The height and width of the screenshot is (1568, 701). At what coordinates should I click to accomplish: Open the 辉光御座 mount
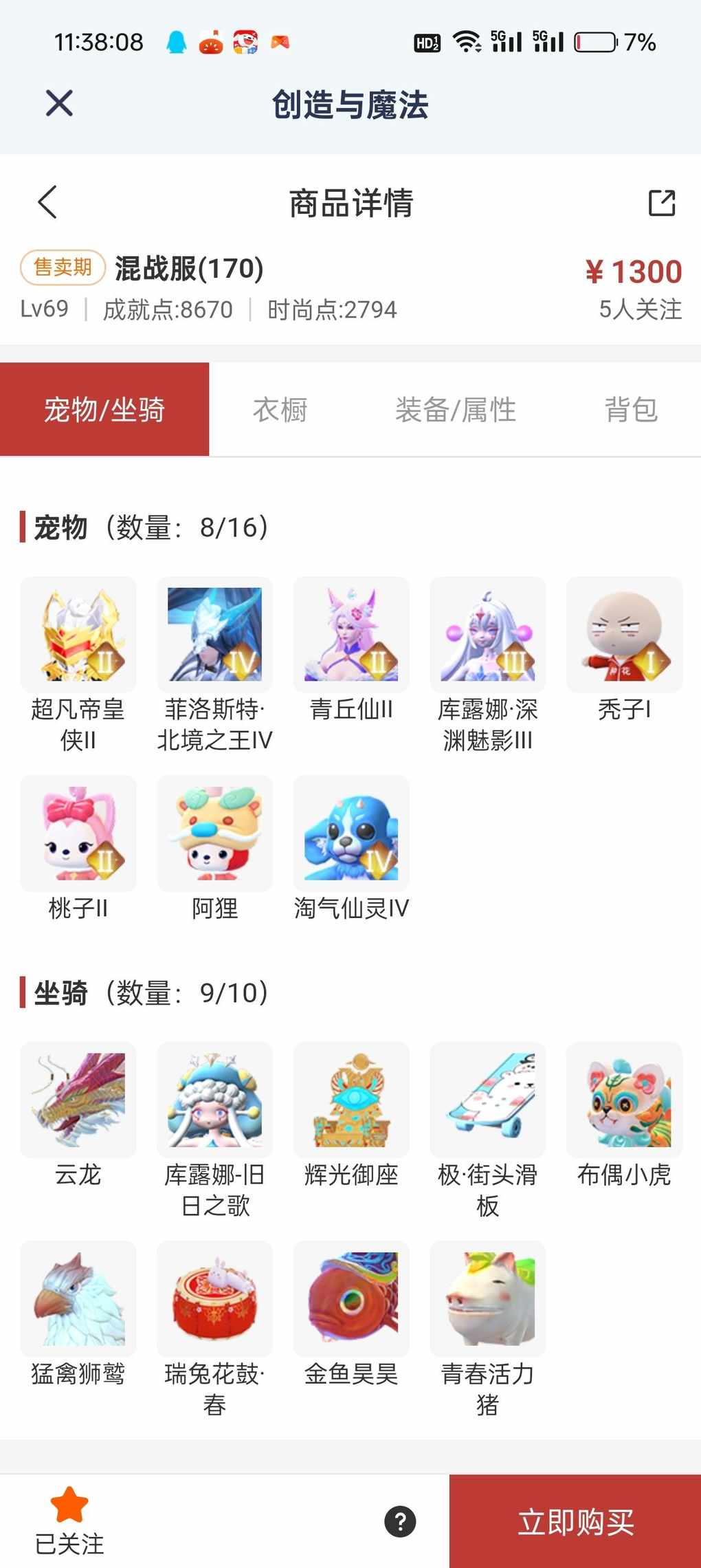(351, 1100)
